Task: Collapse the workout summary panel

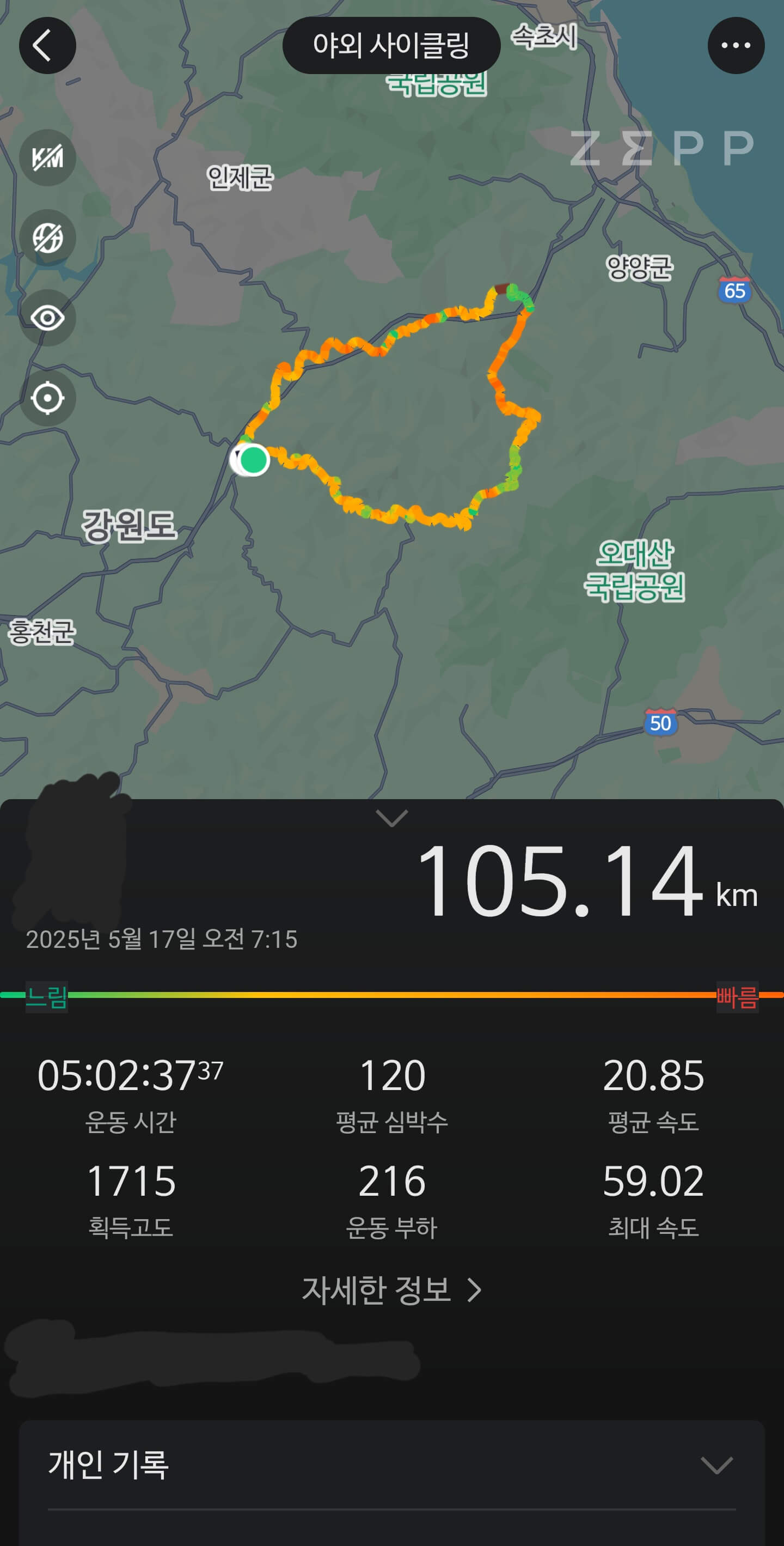Action: coord(391,818)
